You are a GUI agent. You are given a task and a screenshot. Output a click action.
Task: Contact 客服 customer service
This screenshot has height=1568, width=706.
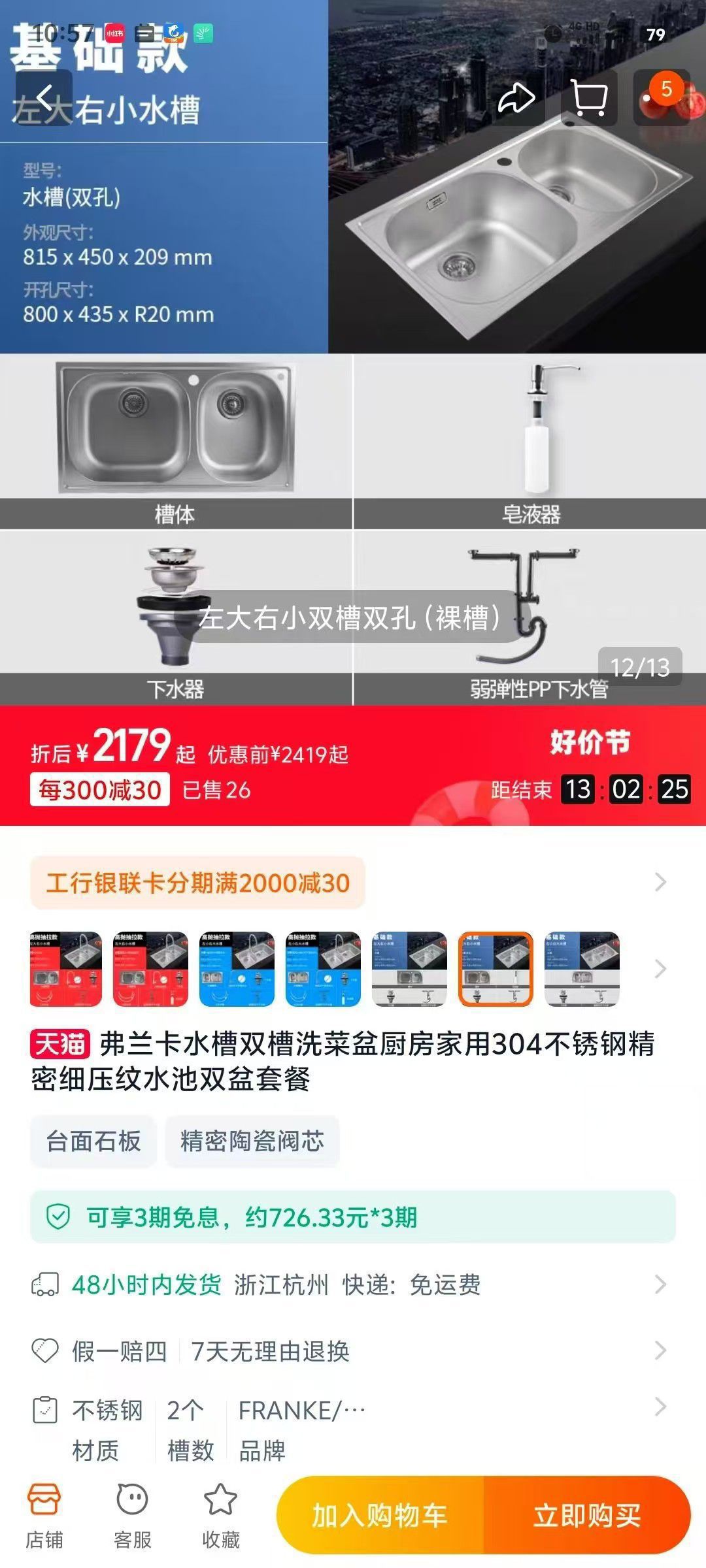click(132, 1514)
